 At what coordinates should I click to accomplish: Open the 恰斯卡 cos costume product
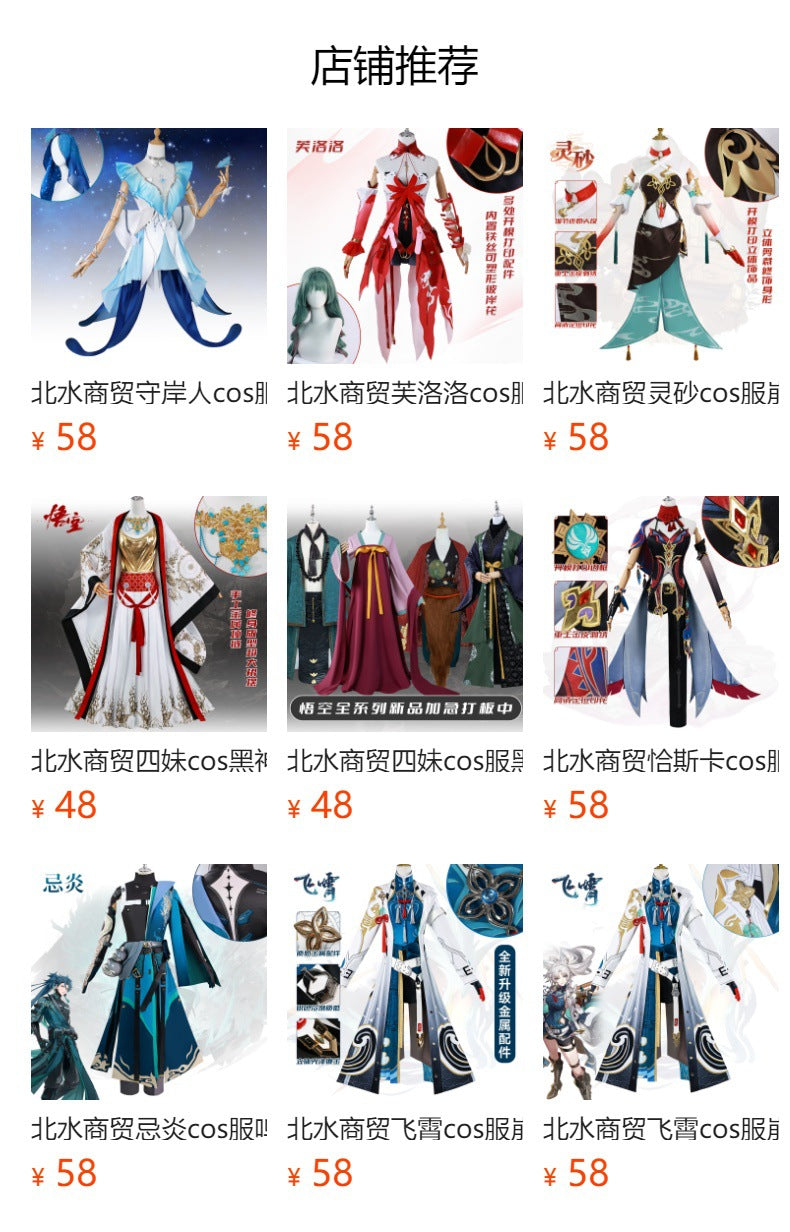tap(660, 614)
